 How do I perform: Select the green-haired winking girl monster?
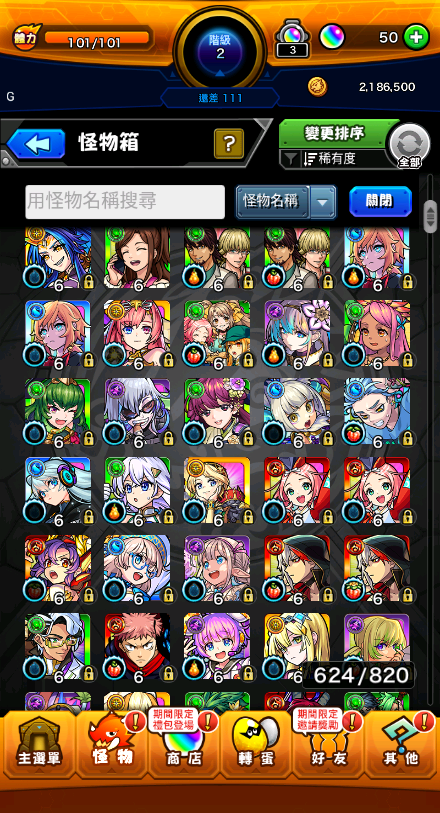tap(58, 412)
